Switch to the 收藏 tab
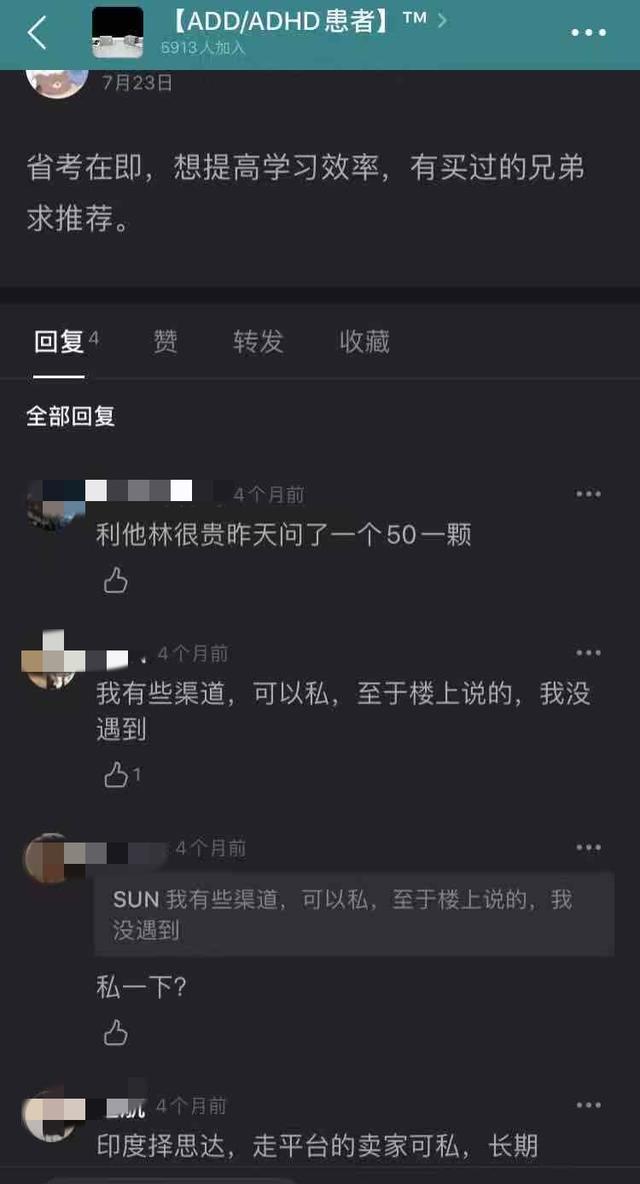The width and height of the screenshot is (640, 1184). click(364, 342)
